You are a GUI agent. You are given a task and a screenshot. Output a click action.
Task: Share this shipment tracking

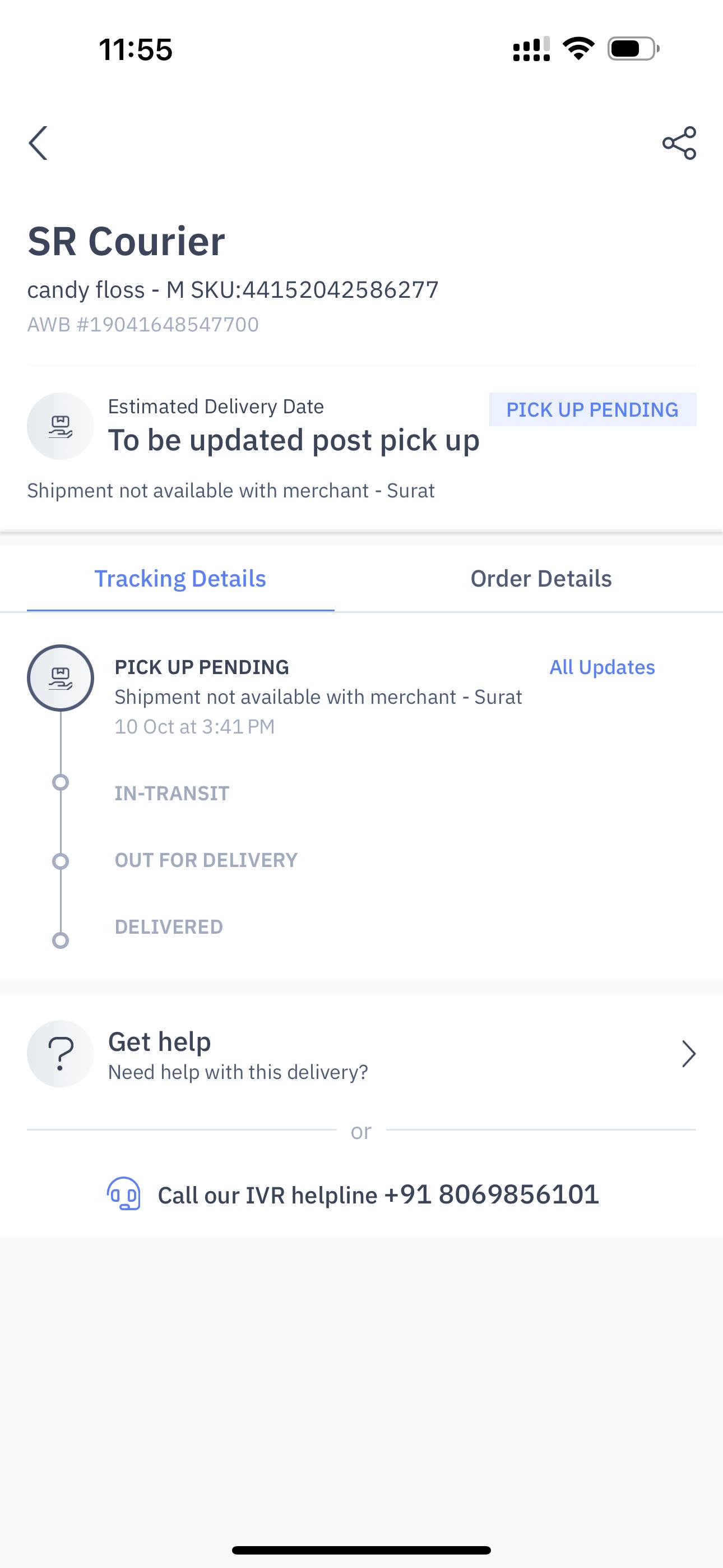coord(679,143)
